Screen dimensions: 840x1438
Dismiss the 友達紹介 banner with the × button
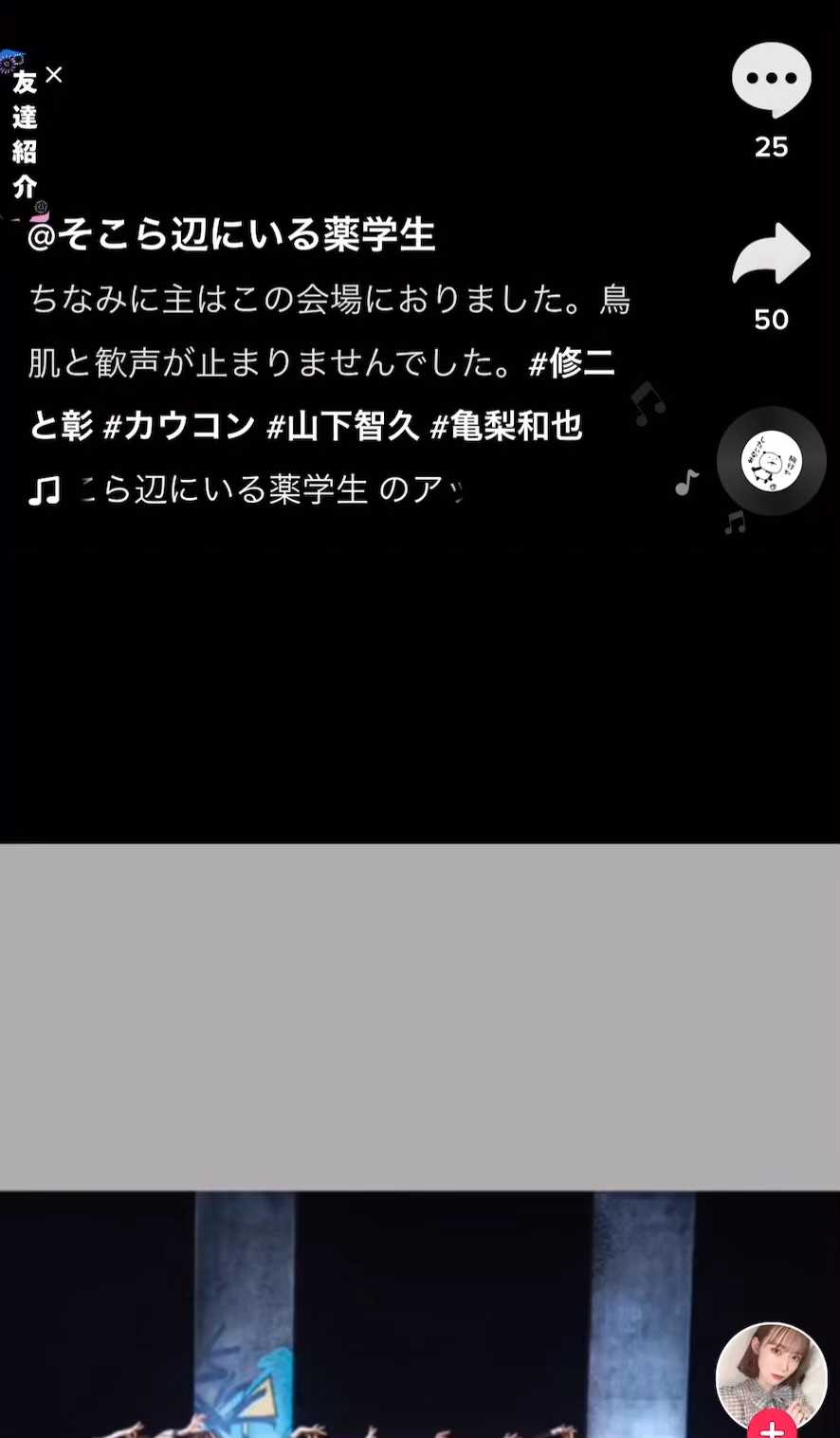click(x=54, y=74)
